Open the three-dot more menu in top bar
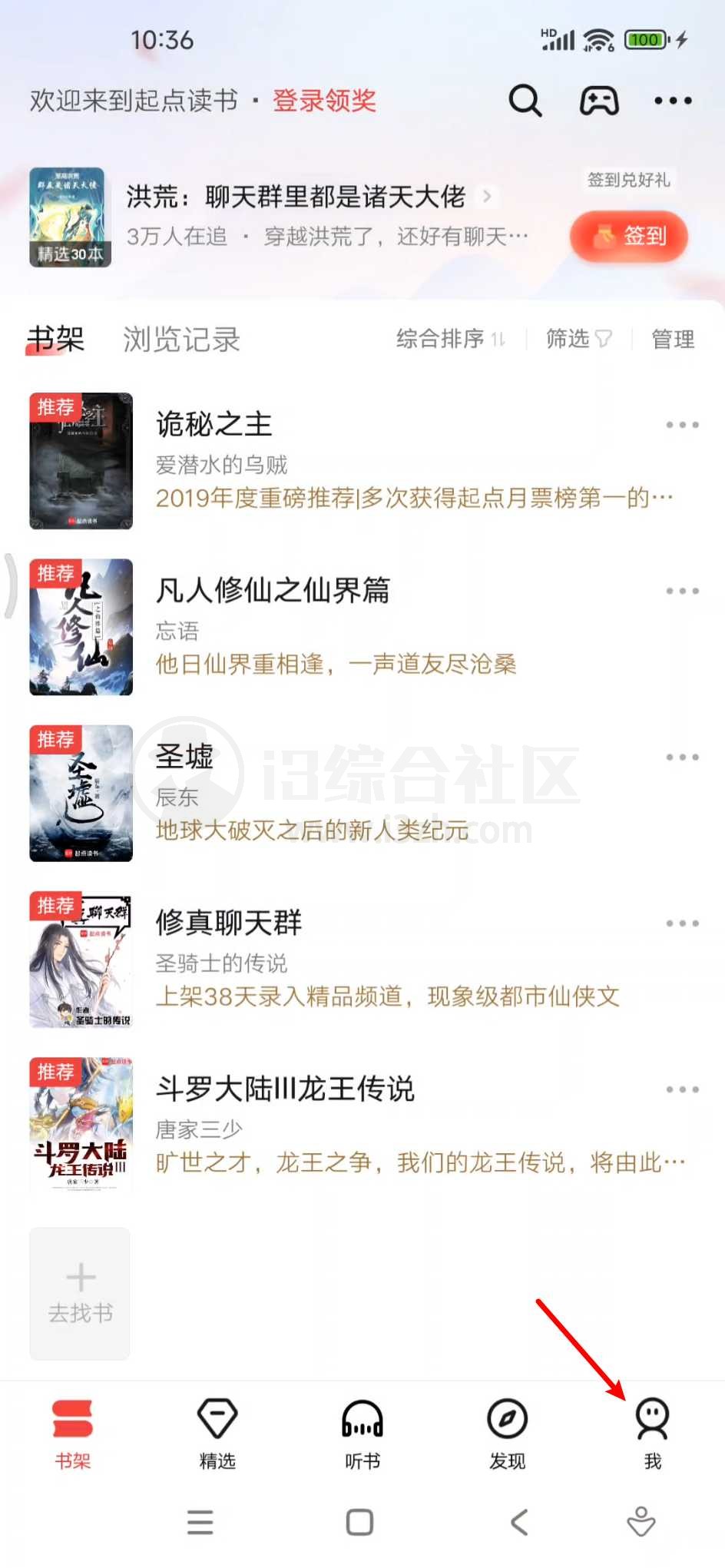This screenshot has width=725, height=1568. (x=673, y=100)
